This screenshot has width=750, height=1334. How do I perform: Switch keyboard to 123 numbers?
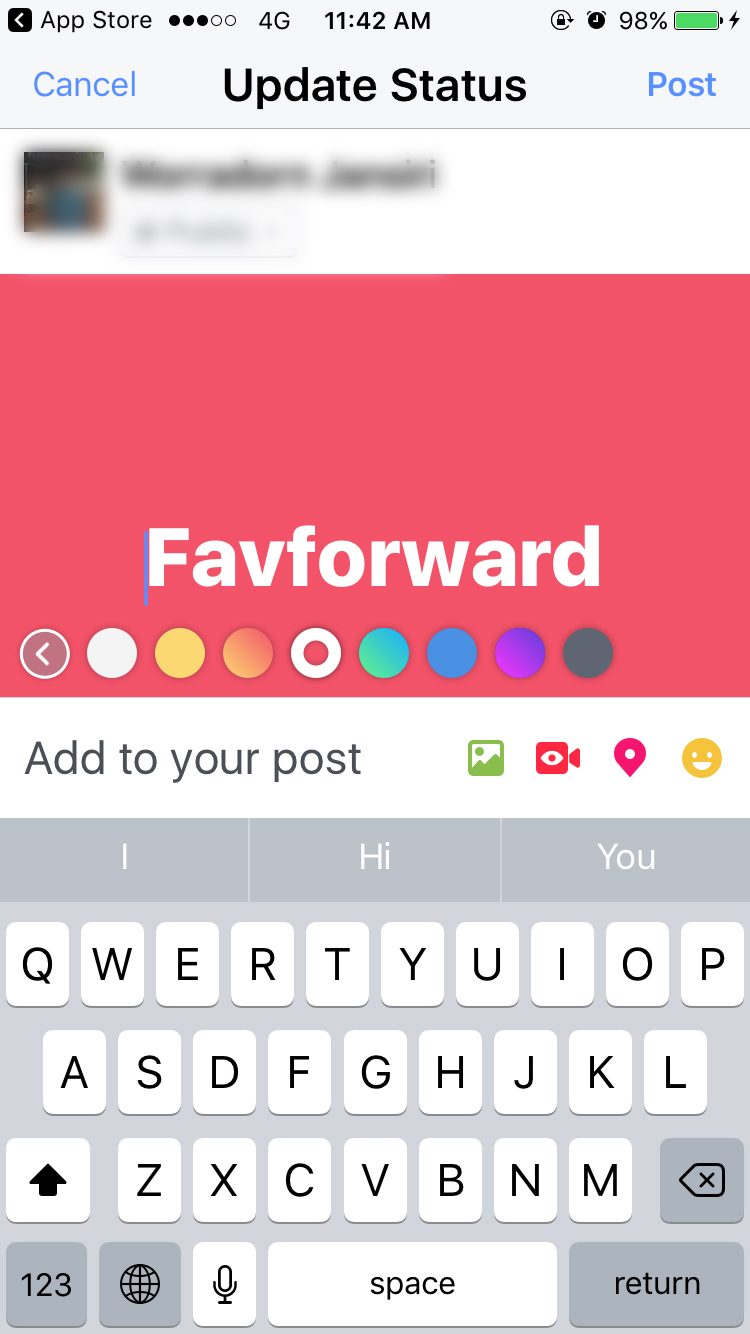click(46, 1284)
